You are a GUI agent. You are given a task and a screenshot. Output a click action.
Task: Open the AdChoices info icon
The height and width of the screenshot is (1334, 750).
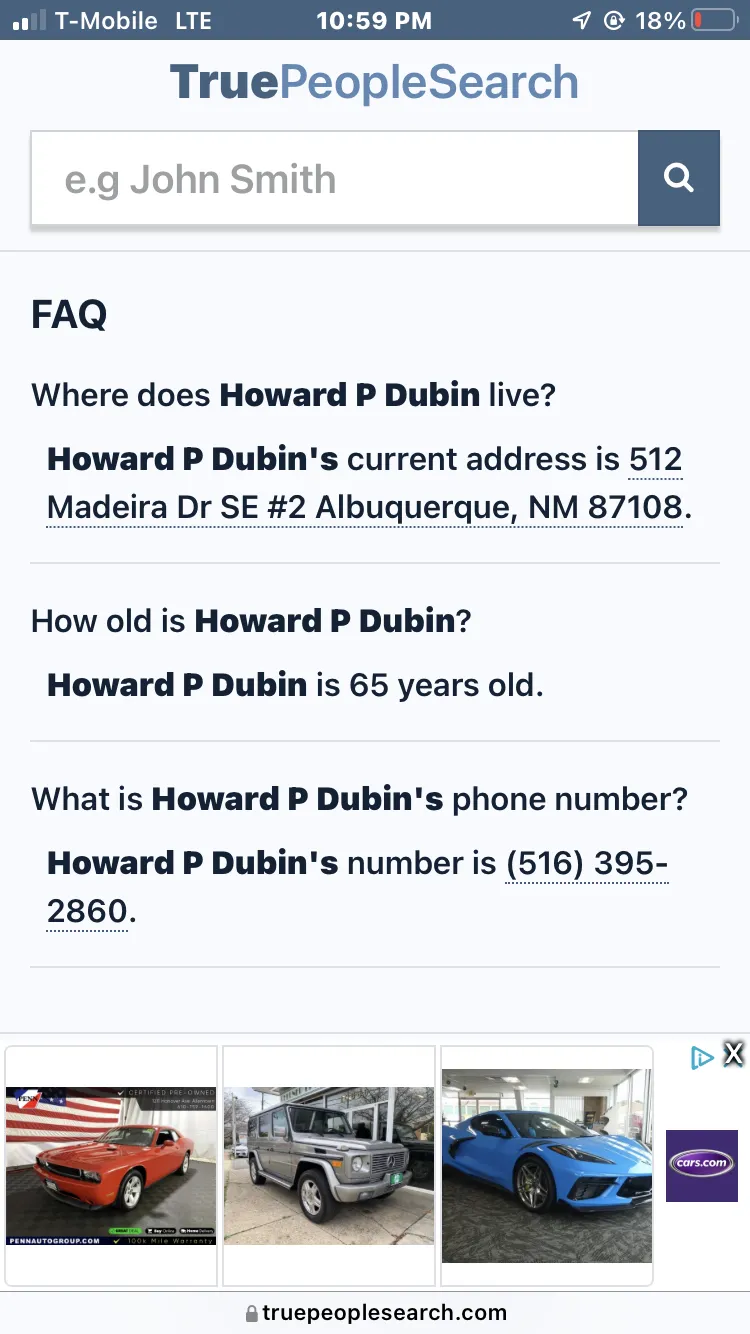click(703, 1057)
